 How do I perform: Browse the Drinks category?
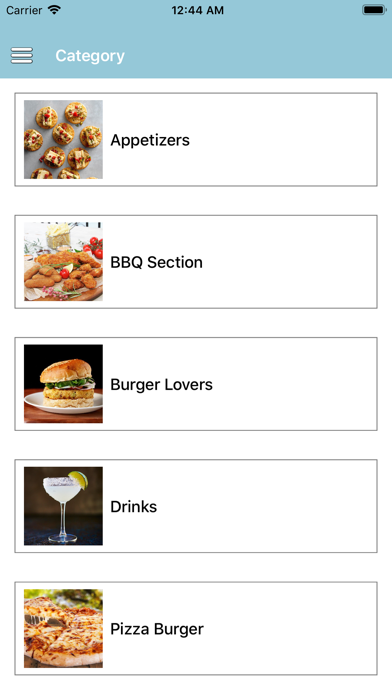[x=196, y=506]
